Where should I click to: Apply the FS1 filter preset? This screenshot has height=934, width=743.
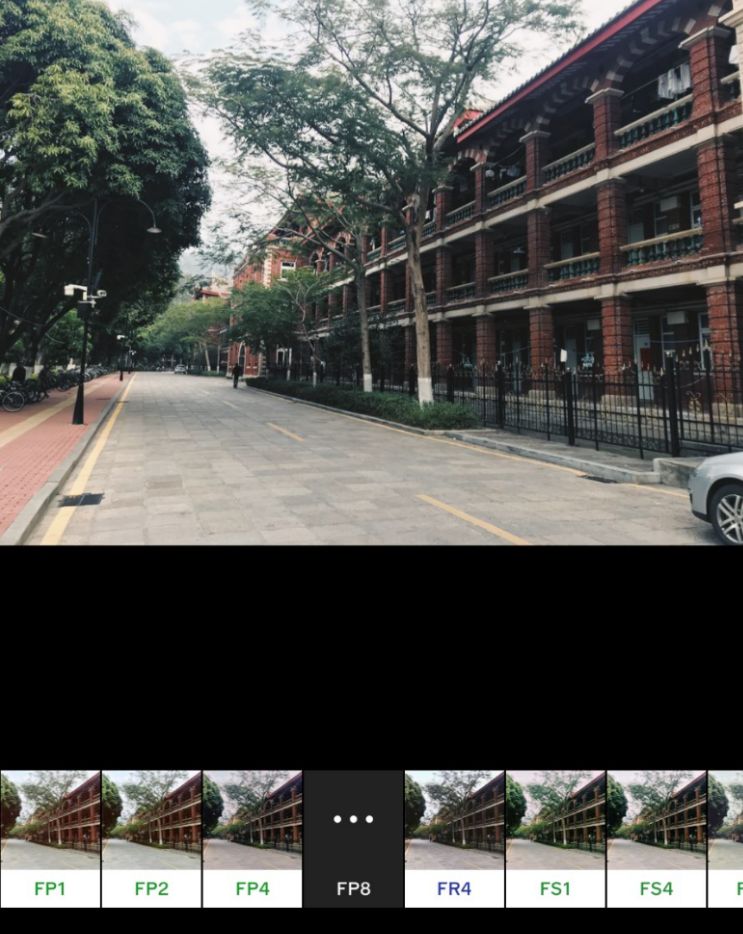(555, 838)
